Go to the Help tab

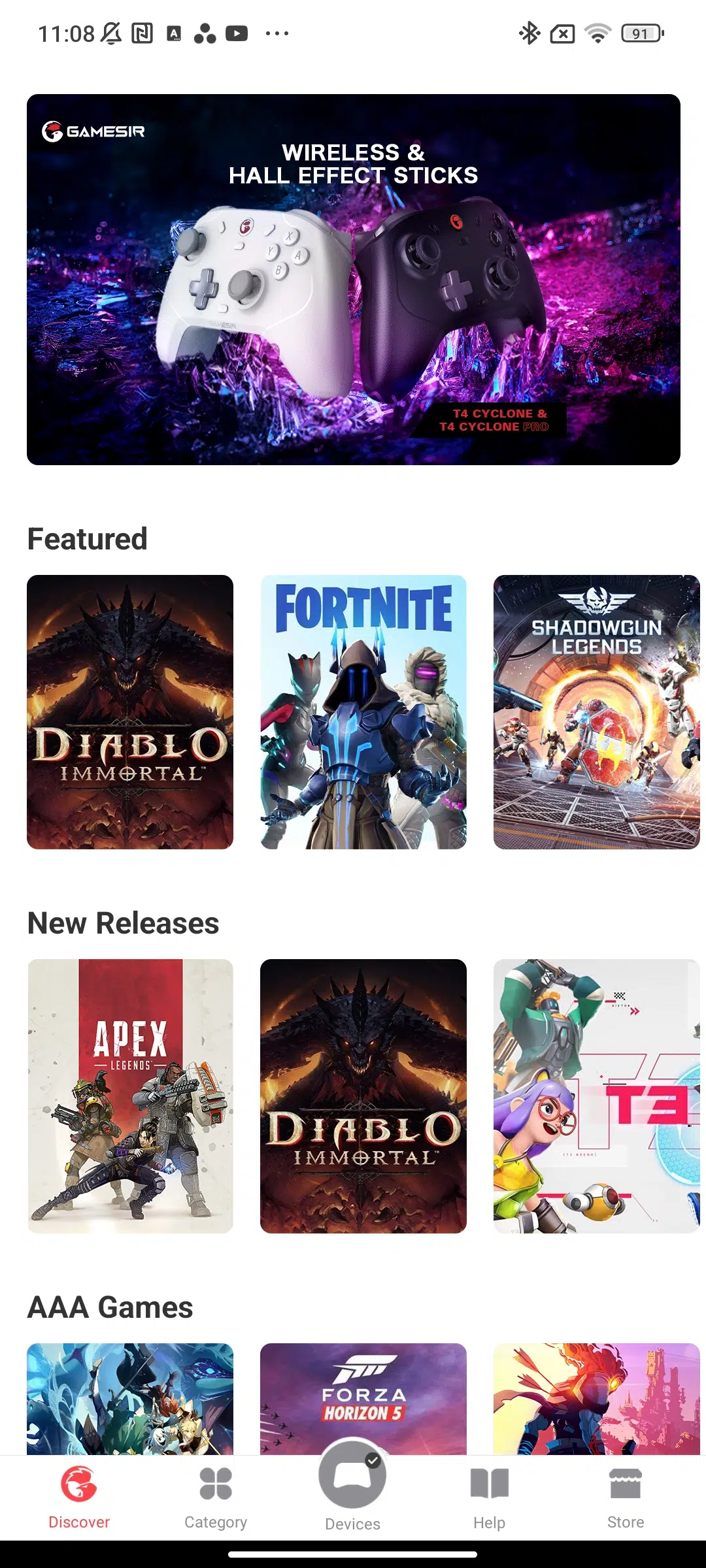(489, 1497)
